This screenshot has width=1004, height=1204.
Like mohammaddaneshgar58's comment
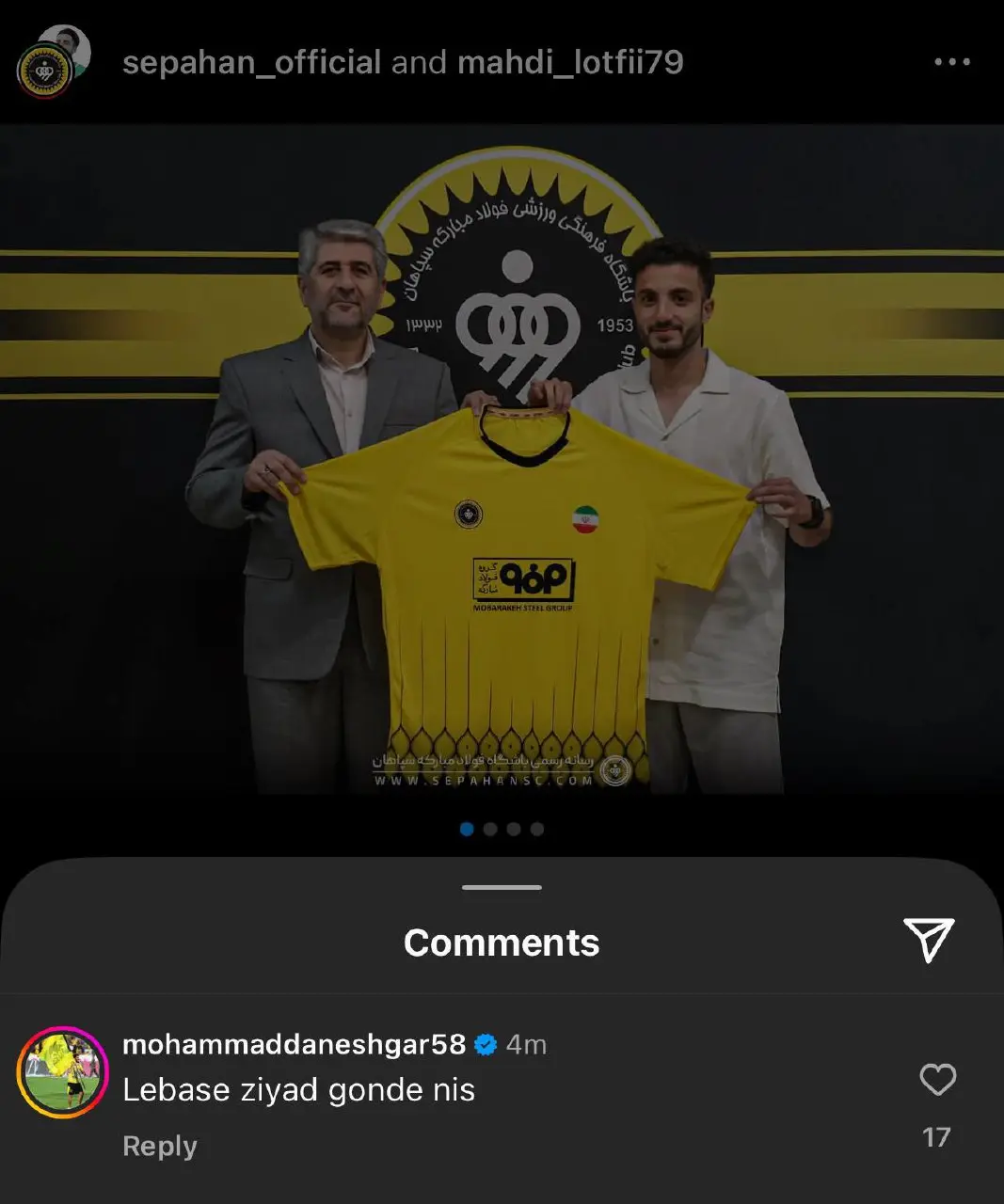pyautogui.click(x=937, y=1080)
